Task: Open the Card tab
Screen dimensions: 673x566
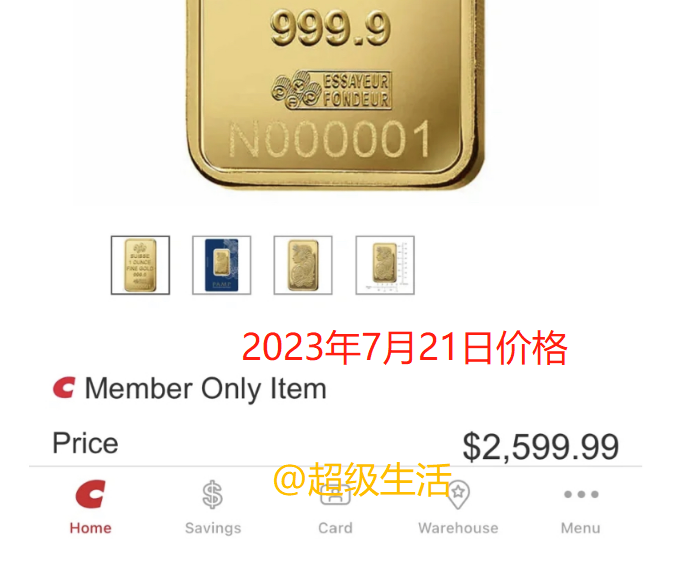Action: (x=335, y=507)
